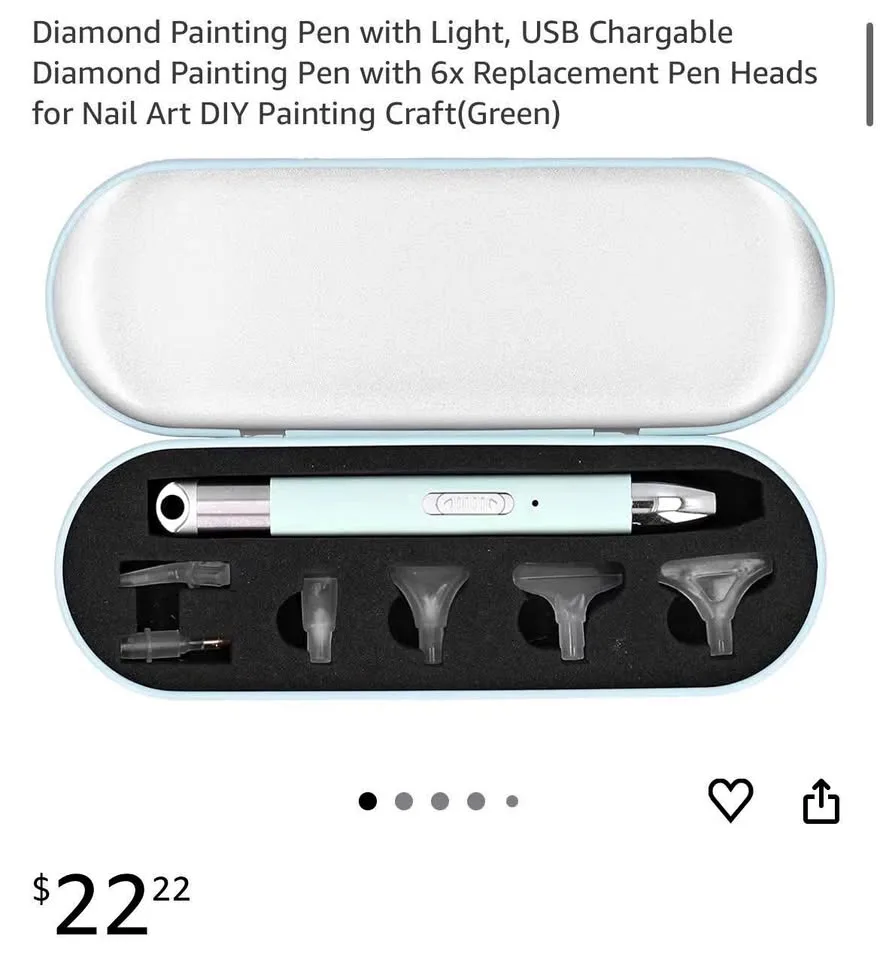The width and height of the screenshot is (880, 960).
Task: Click the last carousel dot
Action: [512, 800]
